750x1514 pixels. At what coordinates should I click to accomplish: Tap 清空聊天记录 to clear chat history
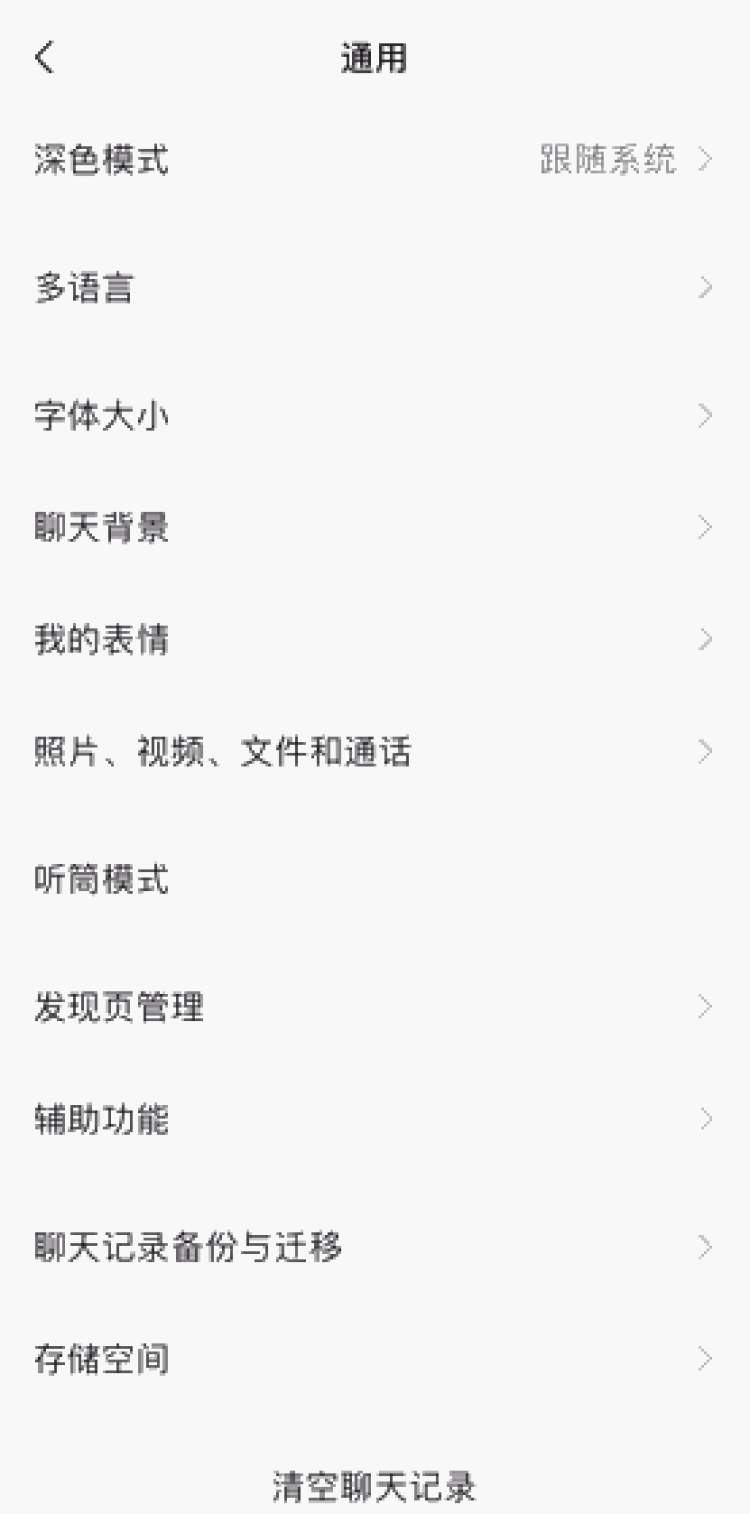click(x=375, y=1487)
